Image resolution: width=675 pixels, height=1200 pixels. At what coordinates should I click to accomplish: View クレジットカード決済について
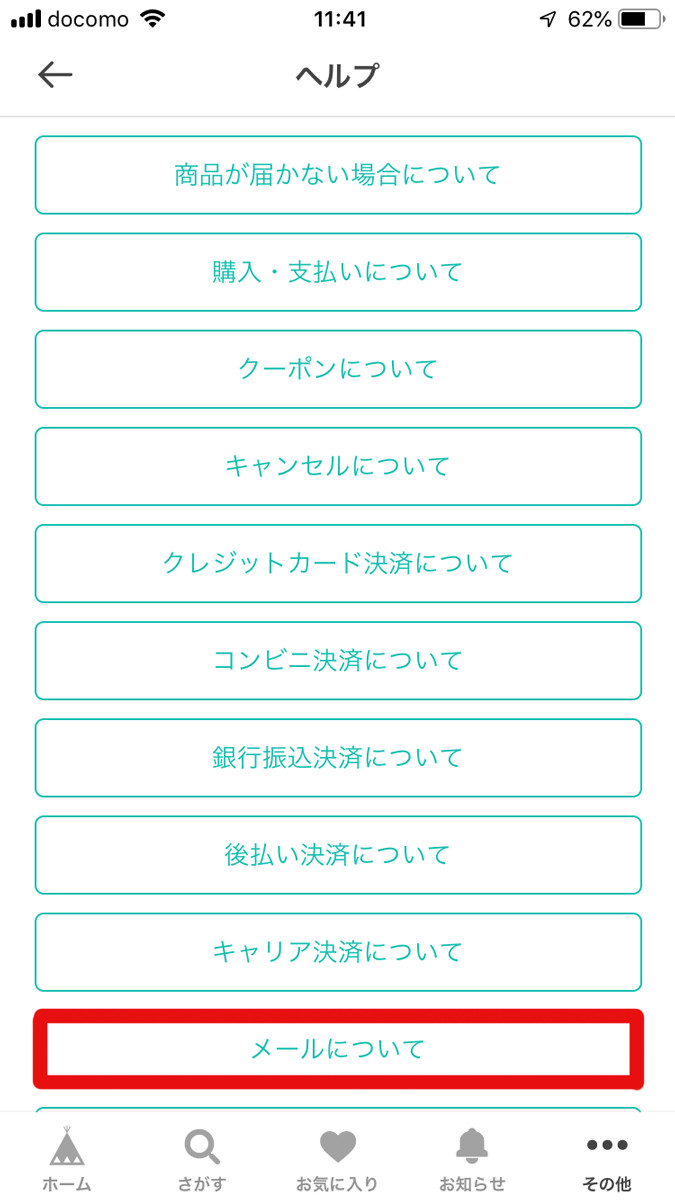[338, 563]
